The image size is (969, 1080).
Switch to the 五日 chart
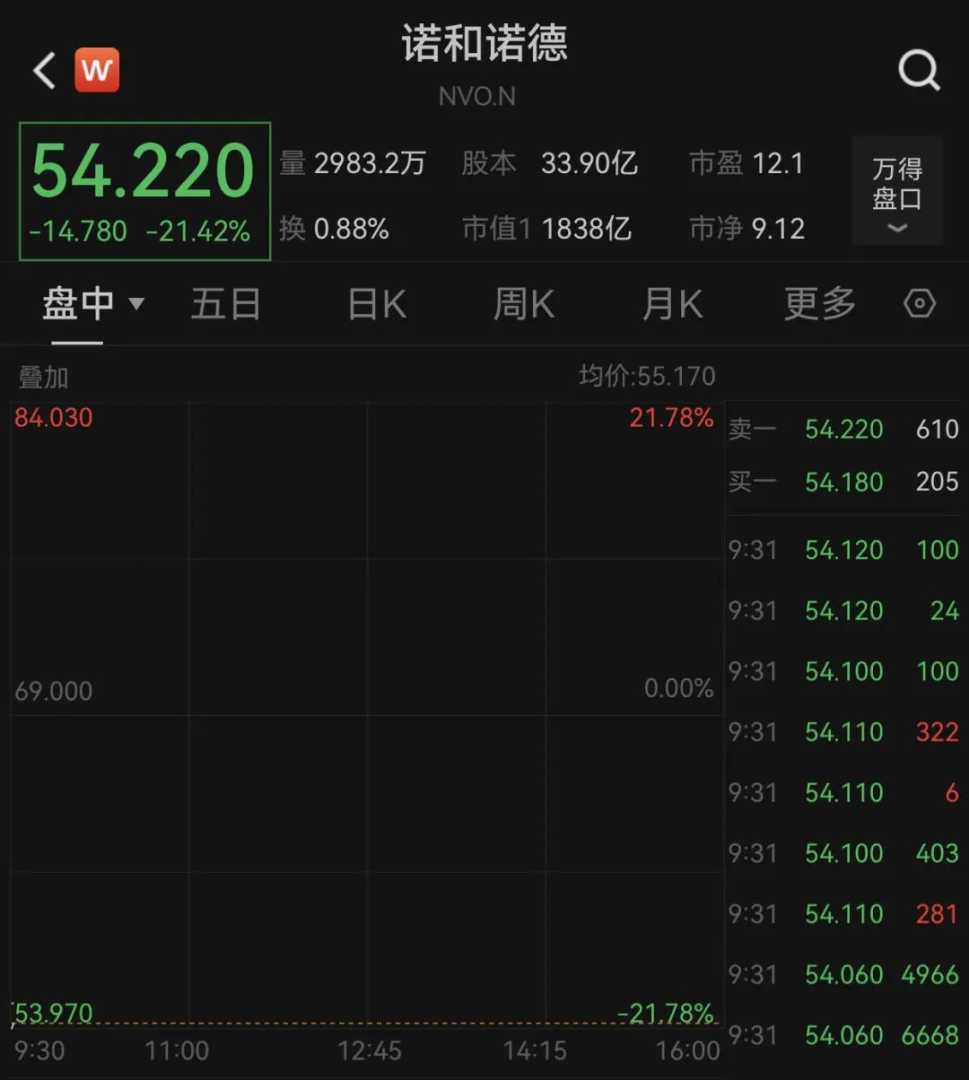coord(226,304)
